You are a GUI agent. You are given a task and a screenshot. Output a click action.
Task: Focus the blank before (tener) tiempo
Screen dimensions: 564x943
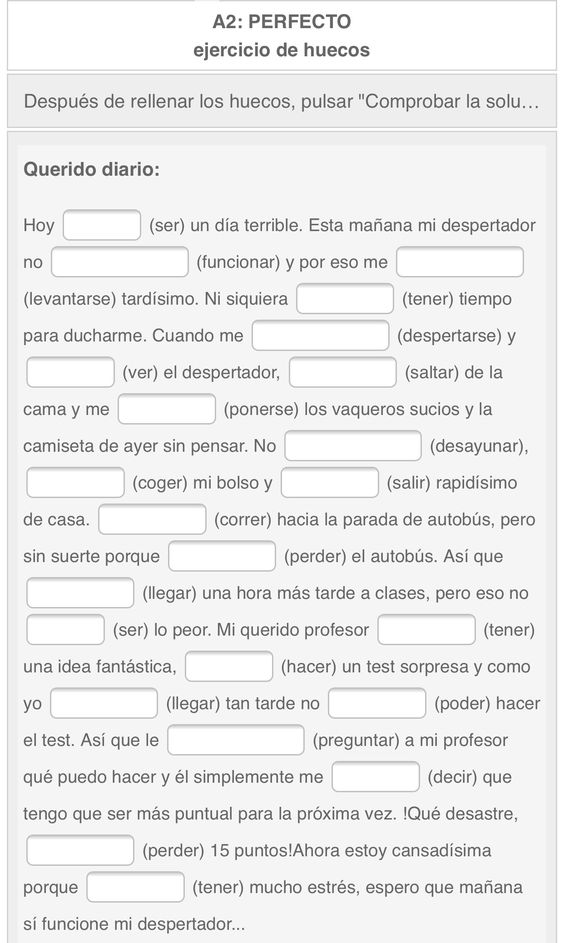click(x=345, y=299)
